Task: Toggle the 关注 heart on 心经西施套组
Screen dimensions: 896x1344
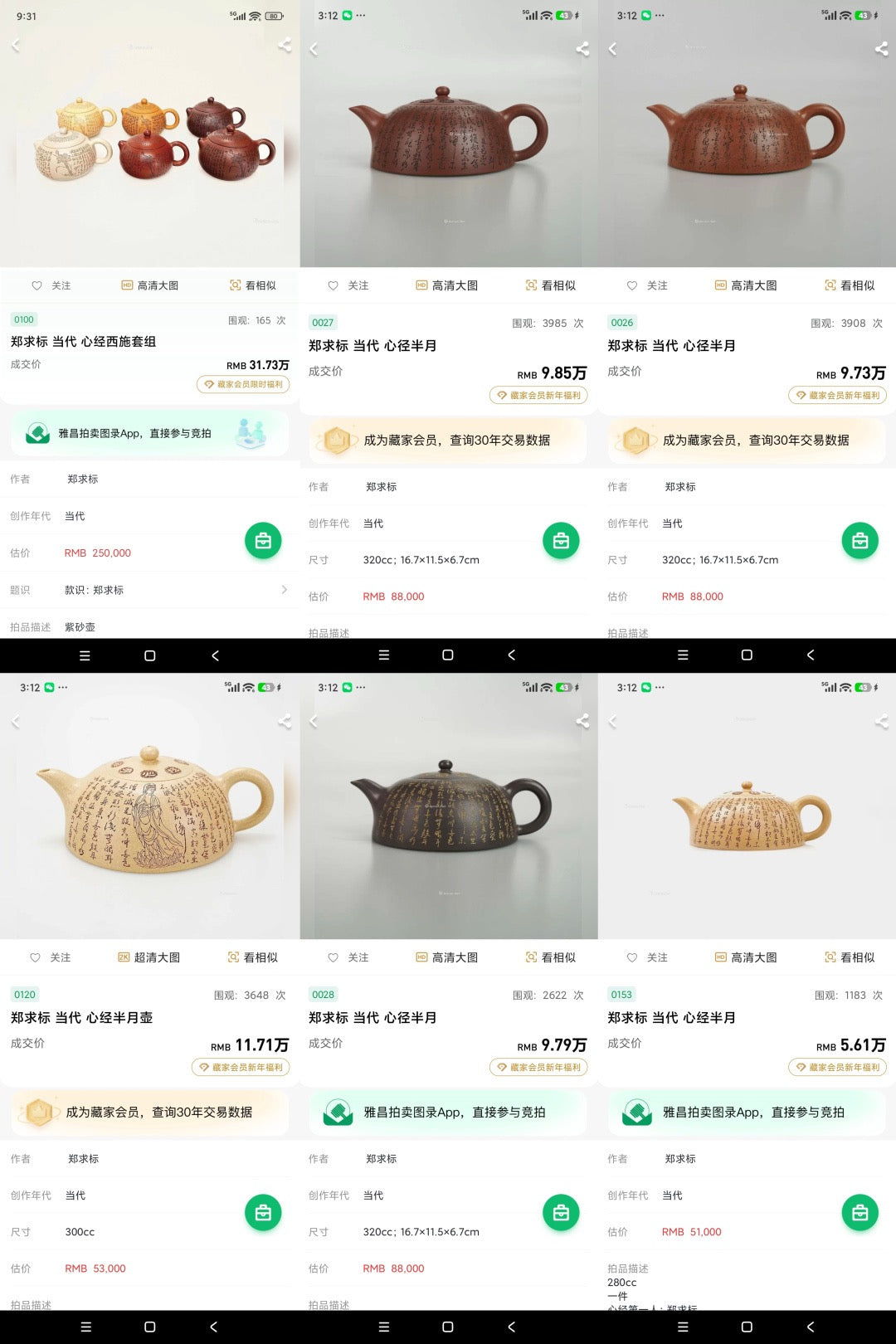Action: pyautogui.click(x=37, y=285)
